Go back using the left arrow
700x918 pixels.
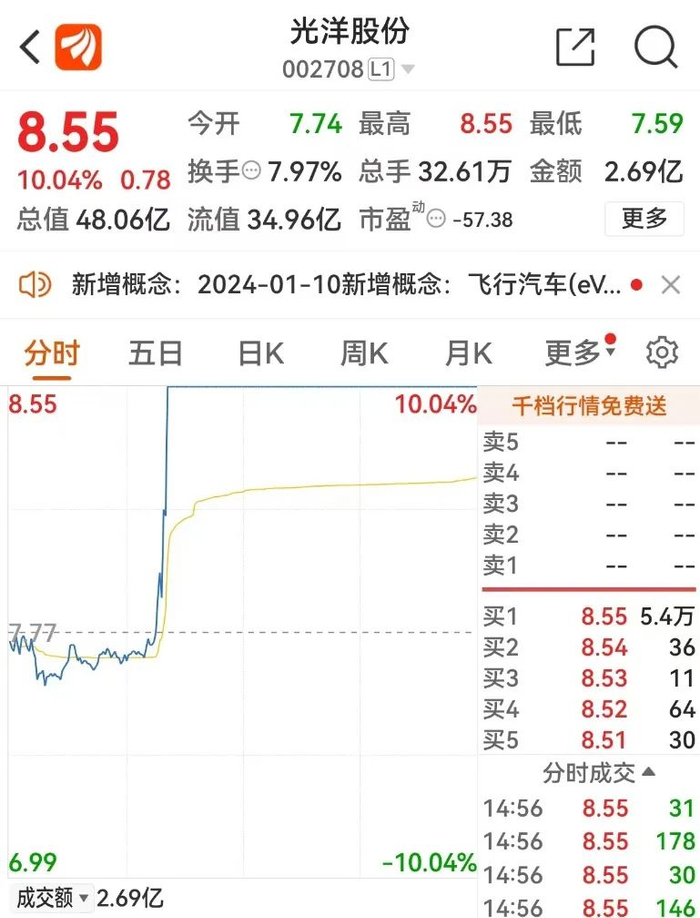pos(30,47)
